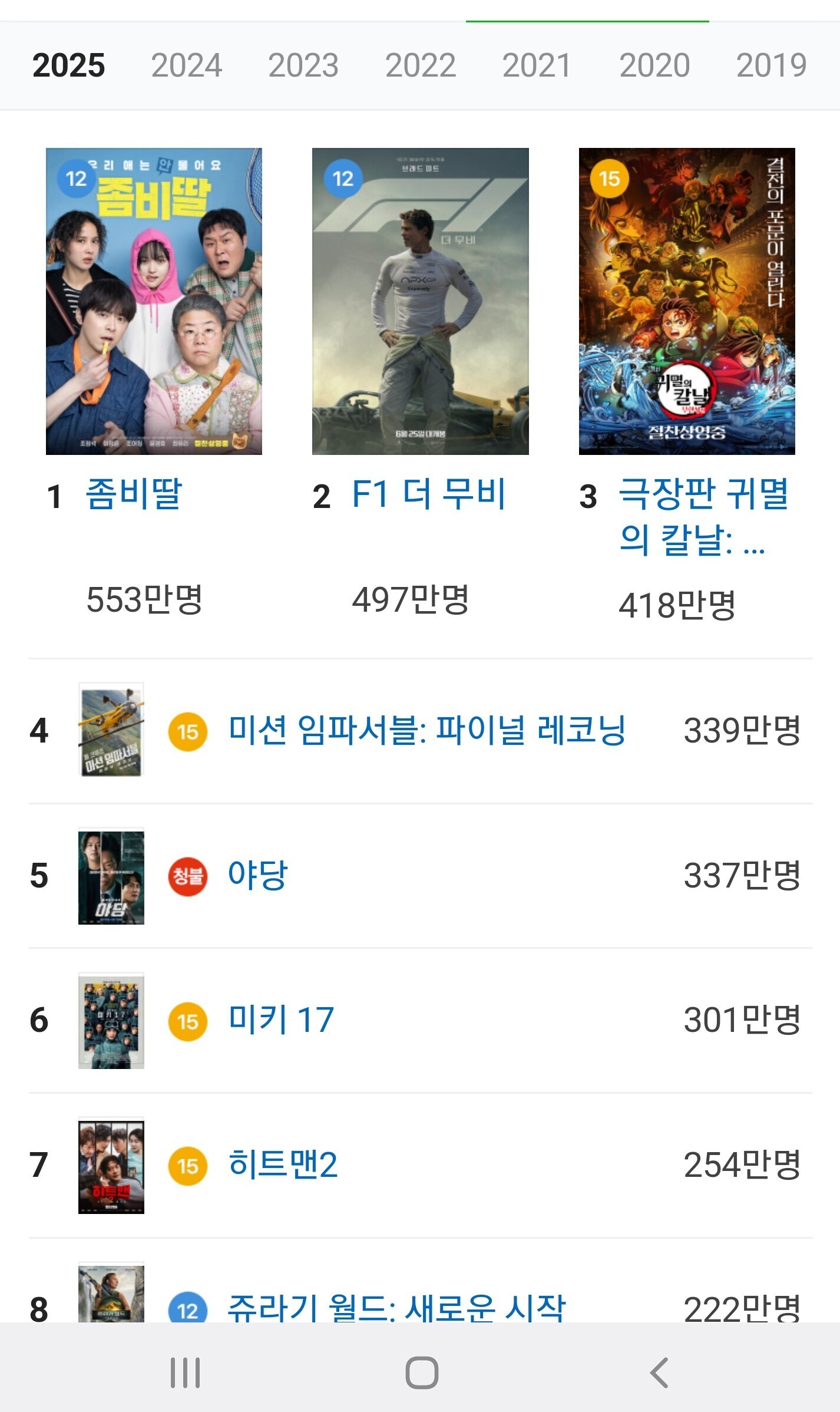
Task: Open the recent apps overview
Action: pyautogui.click(x=185, y=1373)
